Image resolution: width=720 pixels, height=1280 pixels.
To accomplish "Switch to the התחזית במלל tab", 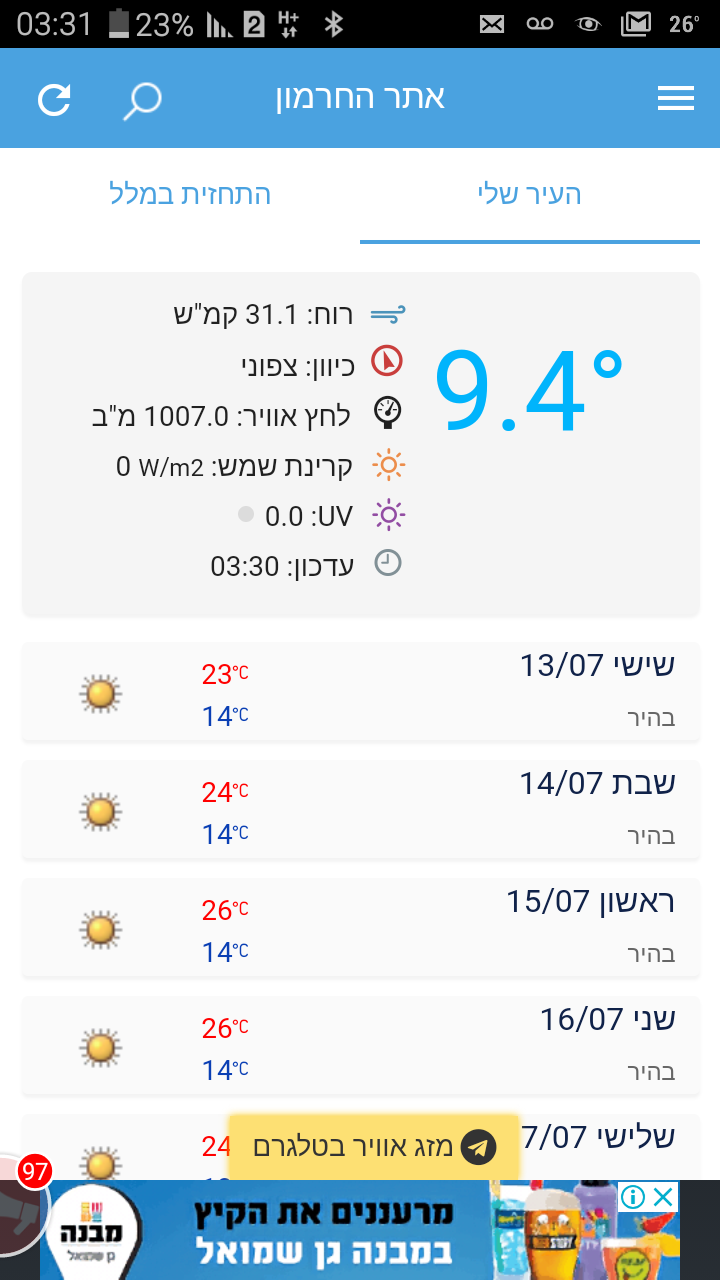I will tap(190, 195).
